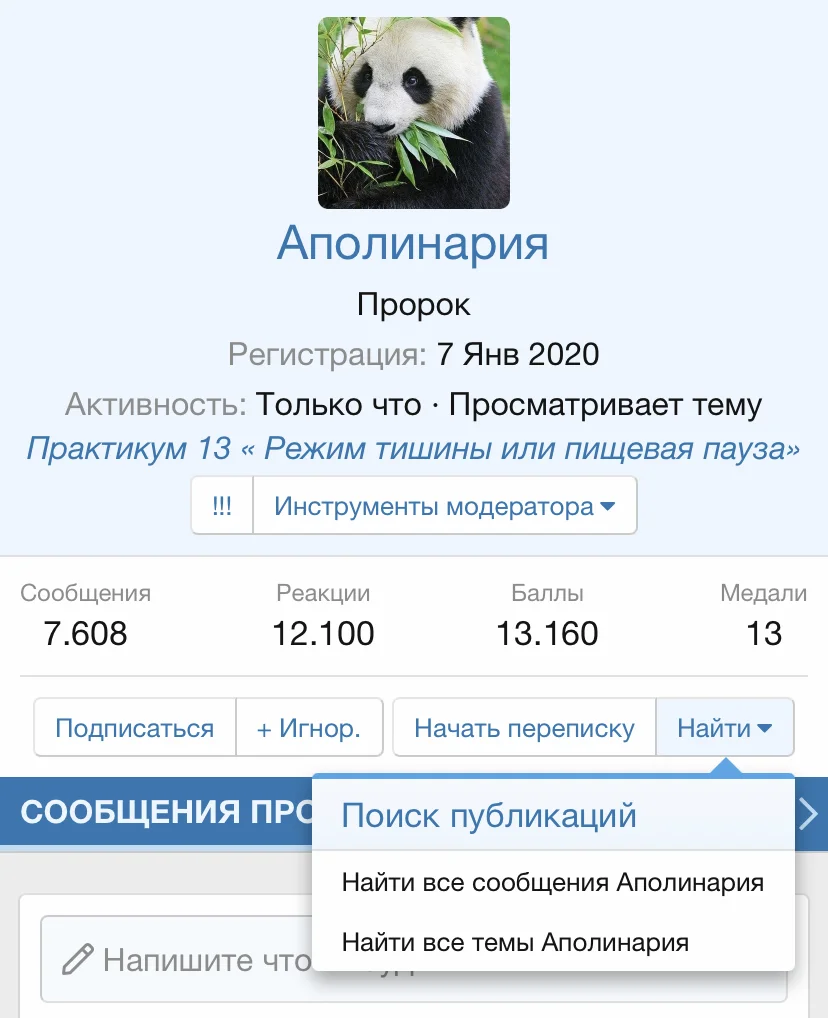Image resolution: width=828 pixels, height=1018 pixels.
Task: Click the "!!!" warning icon
Action: pyautogui.click(x=222, y=505)
